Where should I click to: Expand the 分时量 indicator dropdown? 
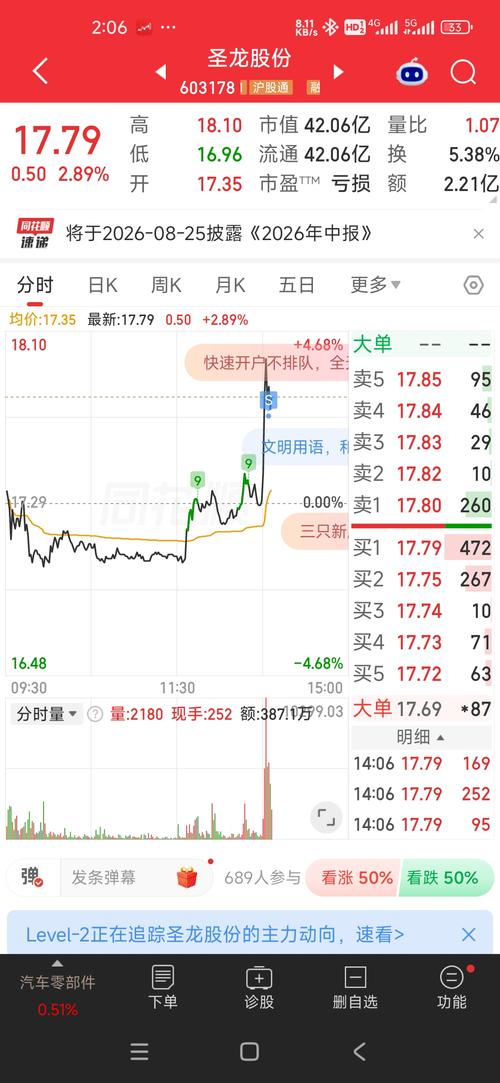click(x=47, y=713)
